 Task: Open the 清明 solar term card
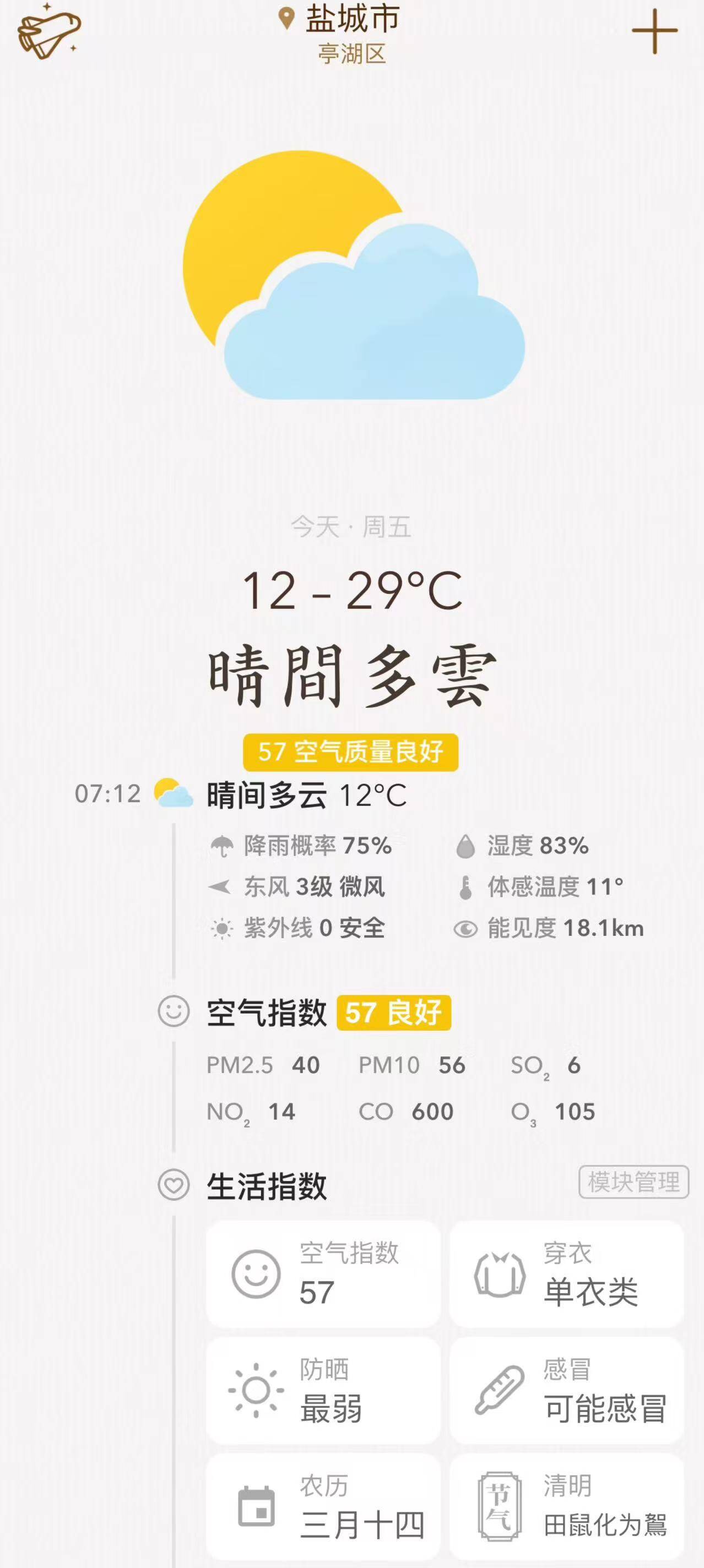[x=566, y=1507]
